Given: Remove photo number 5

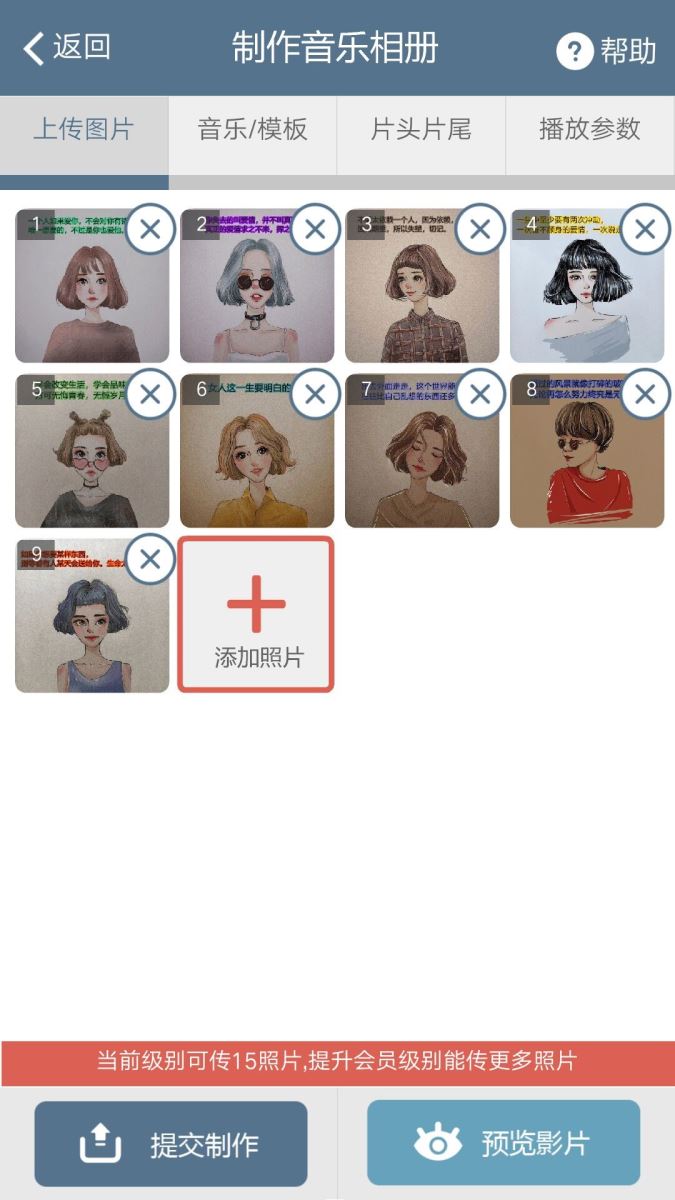Looking at the screenshot, I should [x=150, y=394].
